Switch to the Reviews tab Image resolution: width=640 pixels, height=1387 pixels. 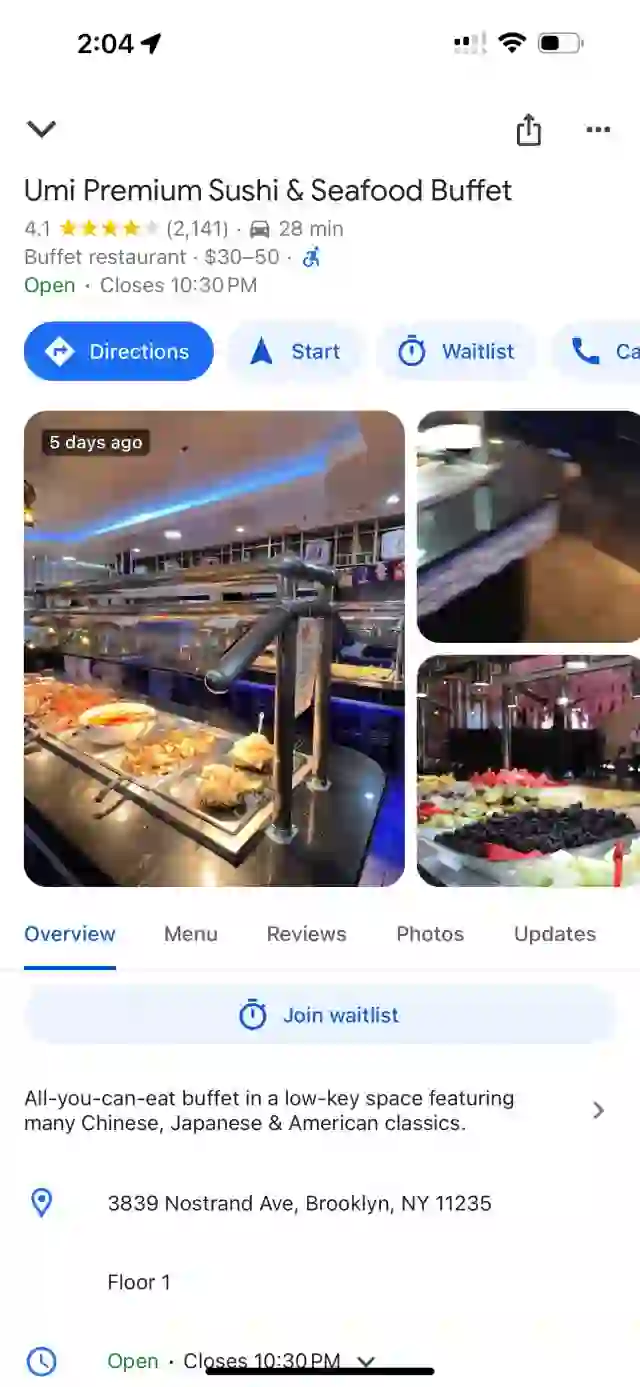(x=306, y=934)
